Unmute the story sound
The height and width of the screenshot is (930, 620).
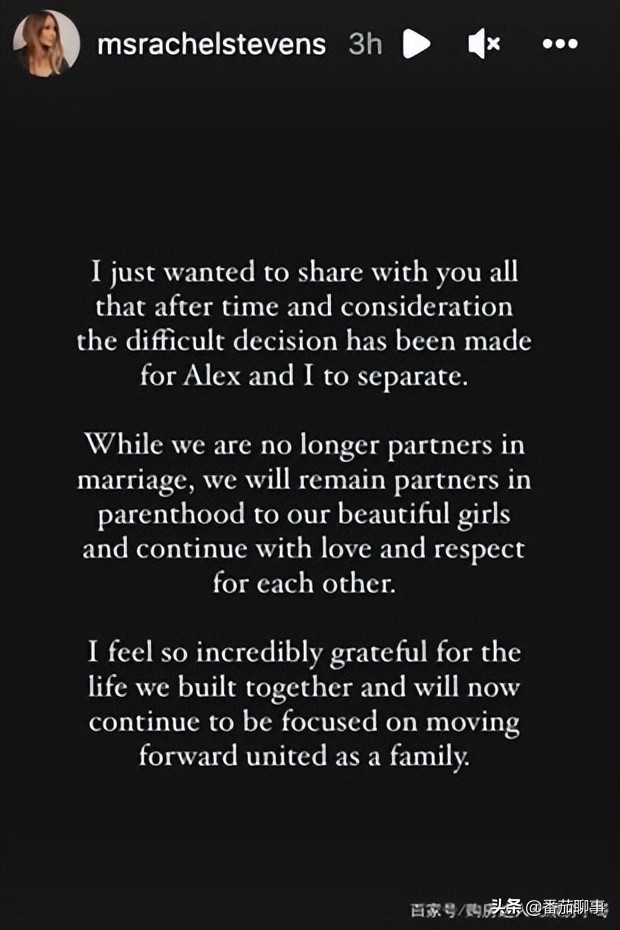484,44
